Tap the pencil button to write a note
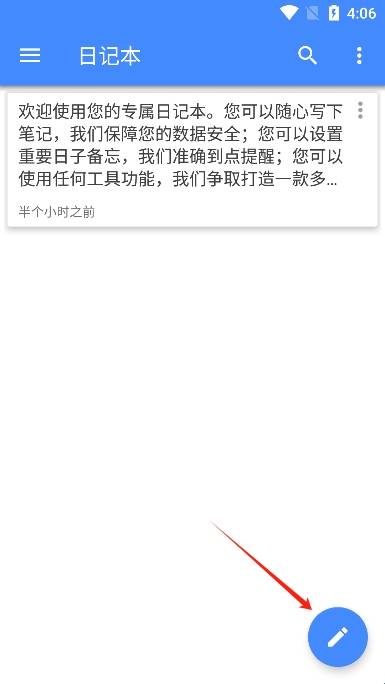Viewport: 385px width, 684px height. 338,637
